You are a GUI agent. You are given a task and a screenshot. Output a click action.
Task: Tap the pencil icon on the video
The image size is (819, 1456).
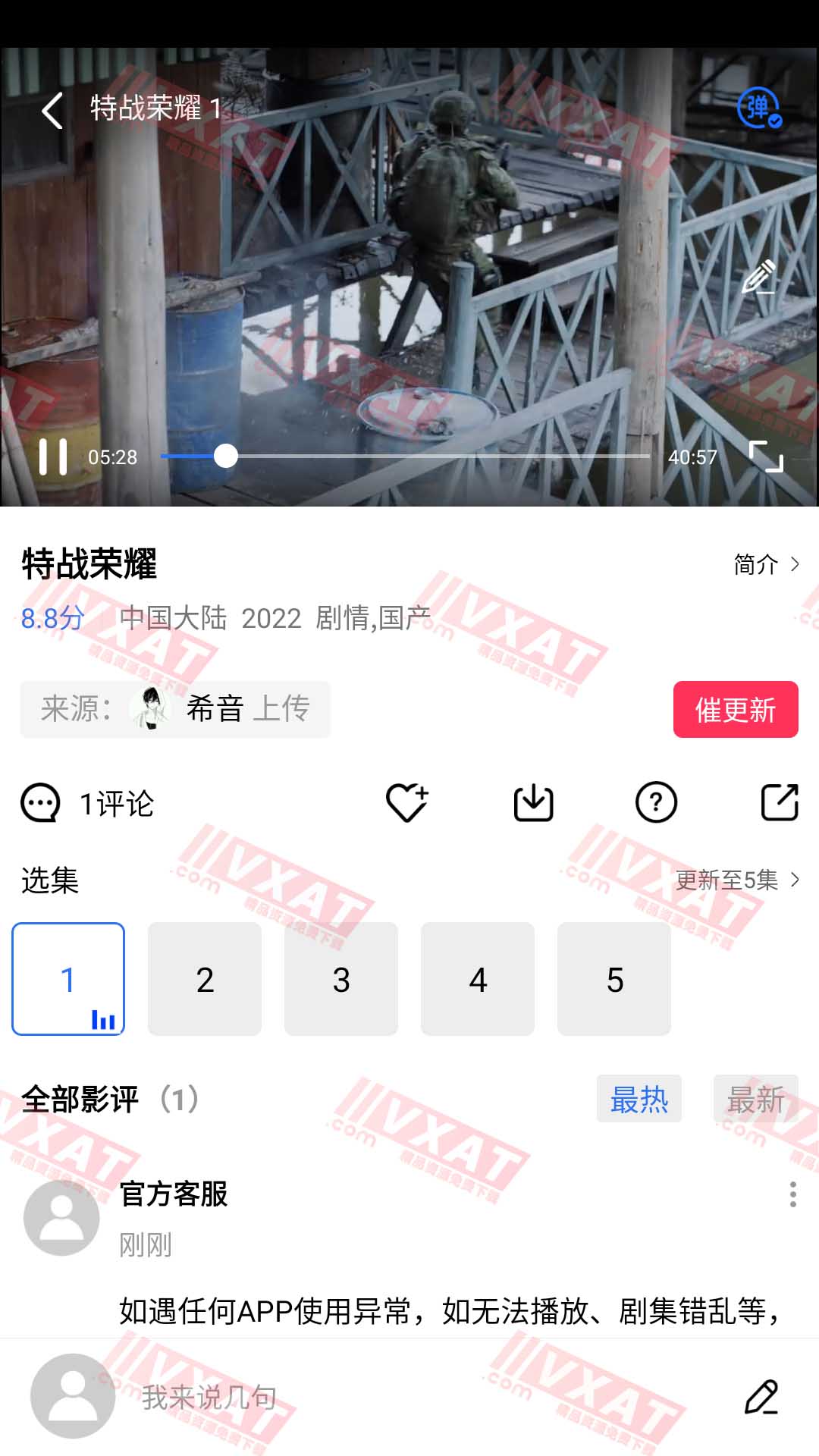click(x=758, y=277)
